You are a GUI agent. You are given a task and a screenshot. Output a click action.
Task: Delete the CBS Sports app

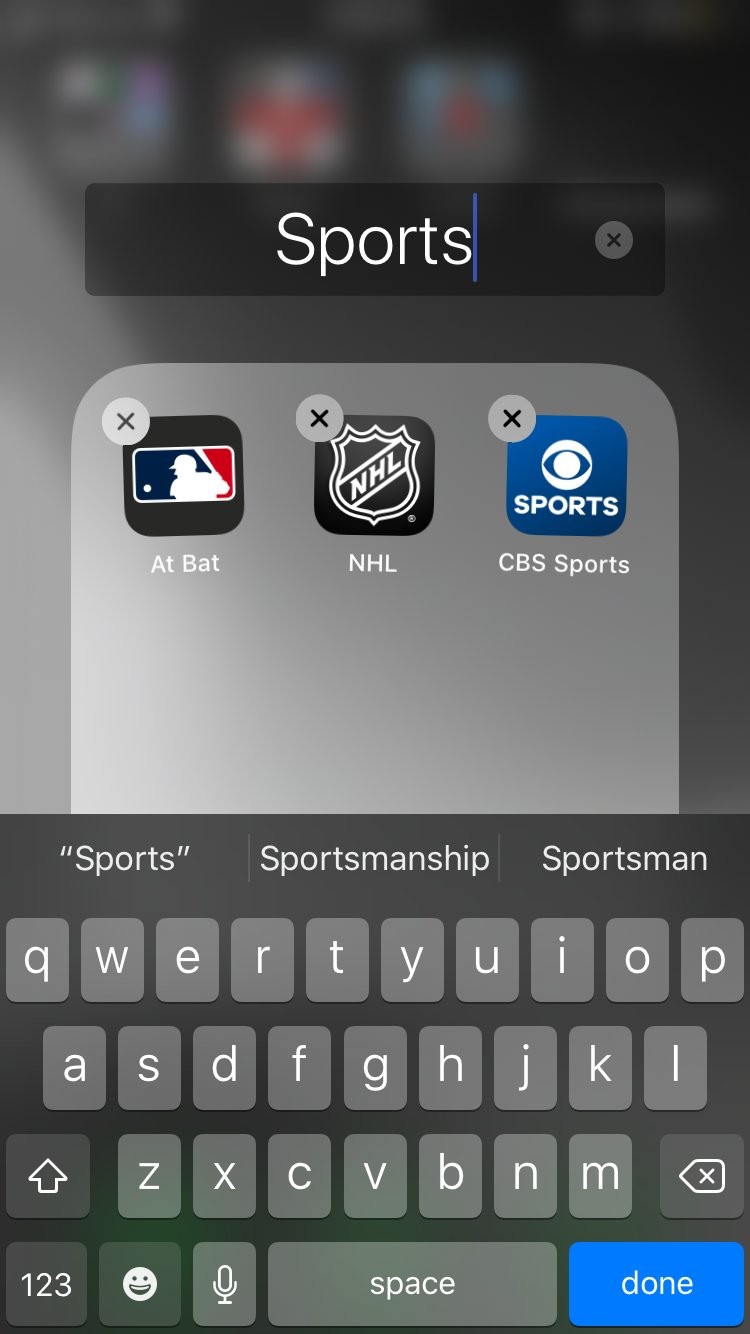point(511,418)
